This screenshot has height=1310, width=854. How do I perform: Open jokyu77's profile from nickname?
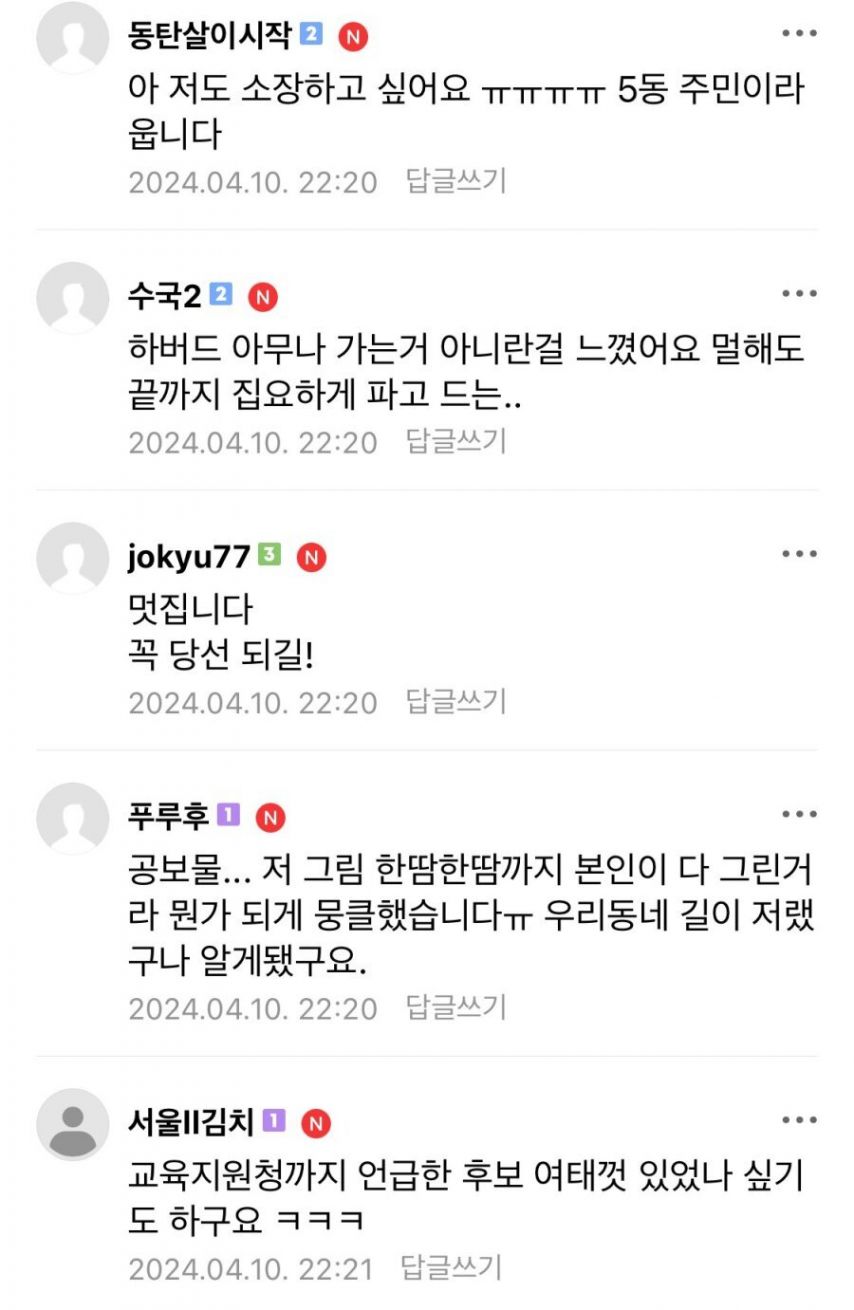(189, 556)
